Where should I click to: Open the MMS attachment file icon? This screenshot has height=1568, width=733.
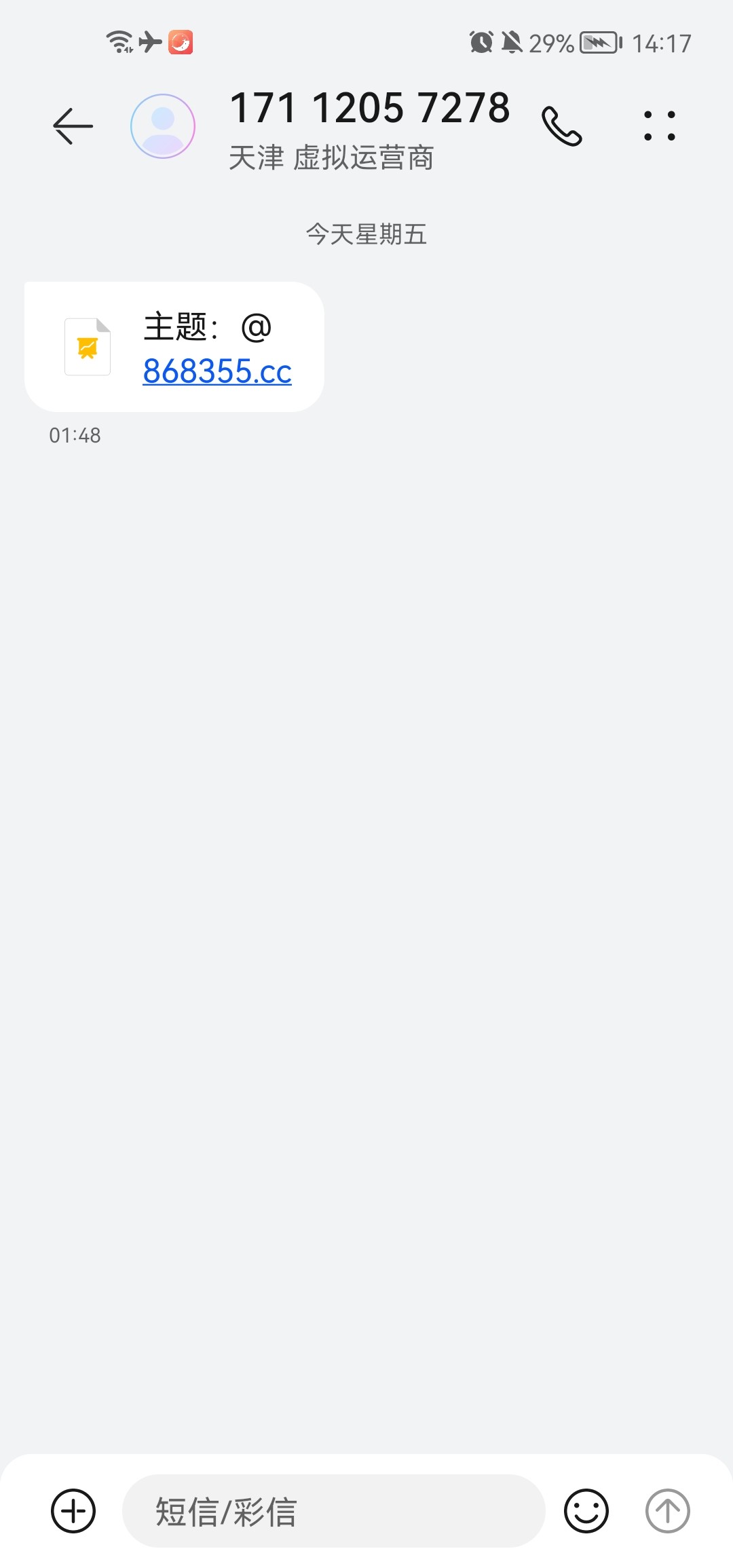(88, 346)
